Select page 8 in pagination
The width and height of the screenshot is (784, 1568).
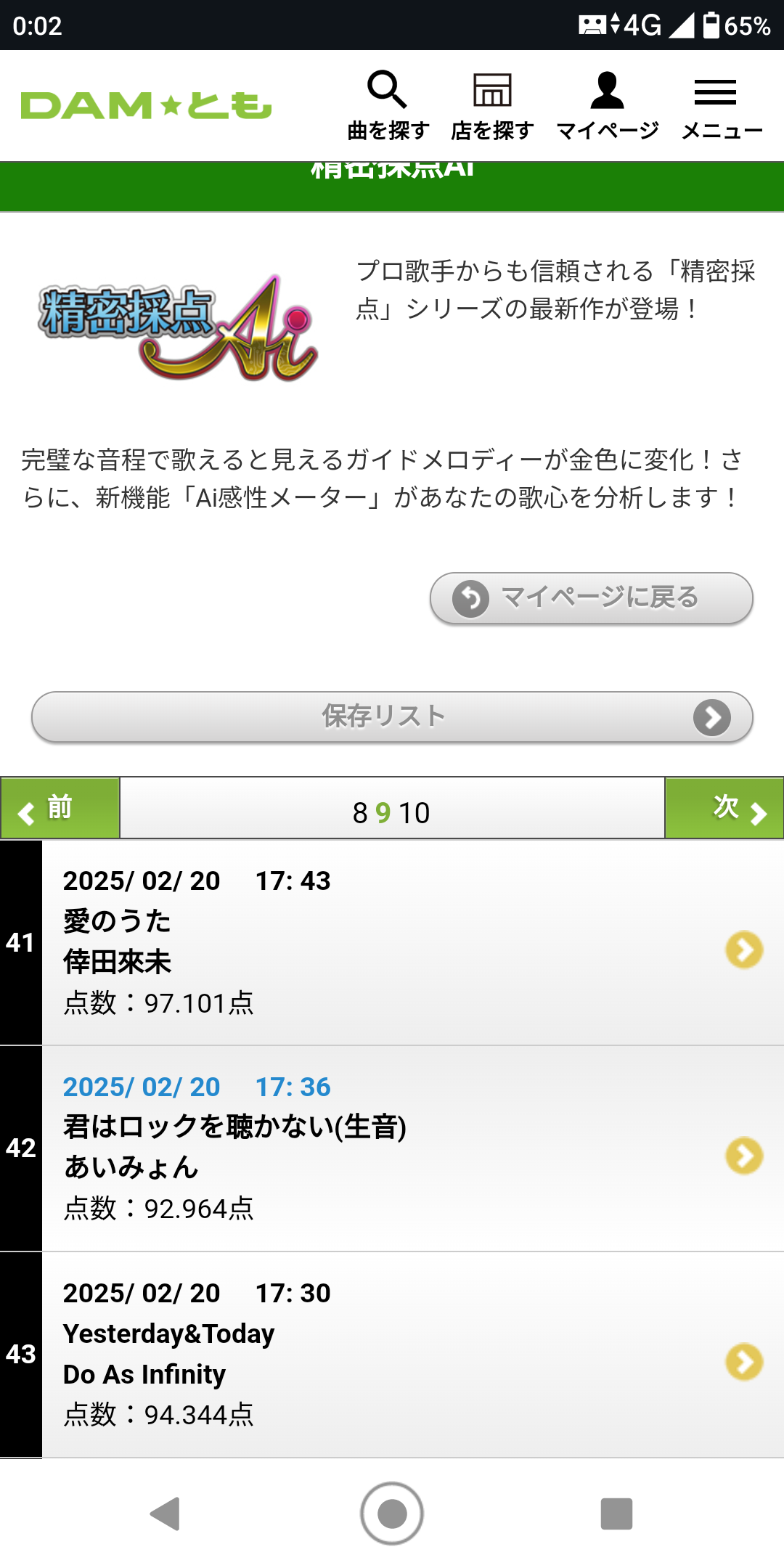360,814
